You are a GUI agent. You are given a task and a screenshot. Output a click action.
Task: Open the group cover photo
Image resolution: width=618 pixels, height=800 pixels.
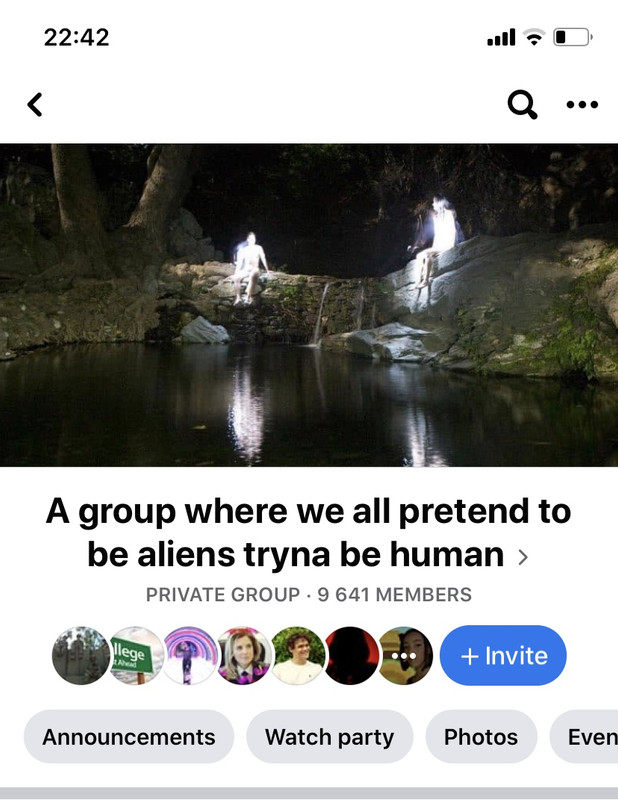click(309, 305)
